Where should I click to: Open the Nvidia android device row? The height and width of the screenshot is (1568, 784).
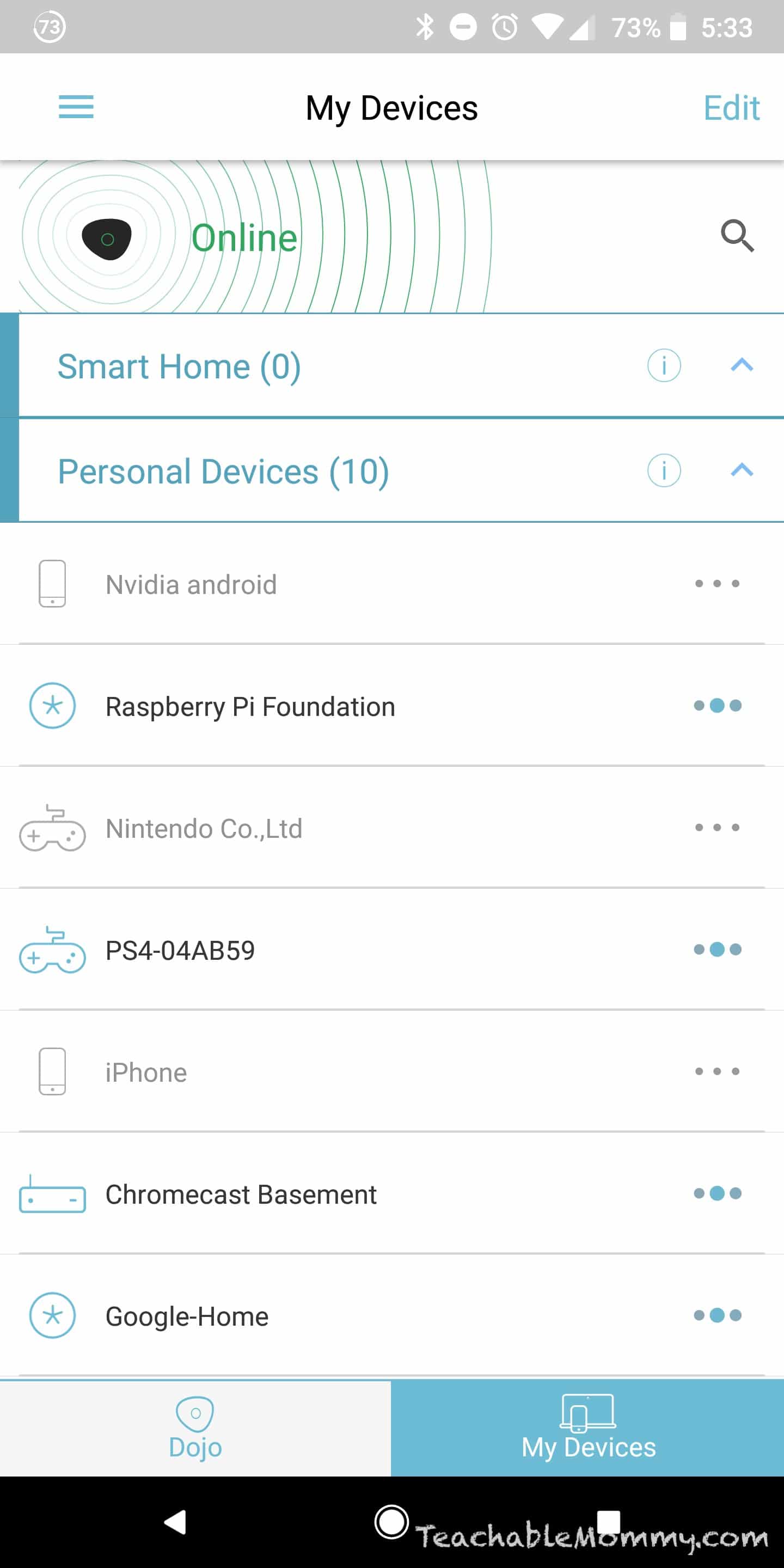coord(392,584)
